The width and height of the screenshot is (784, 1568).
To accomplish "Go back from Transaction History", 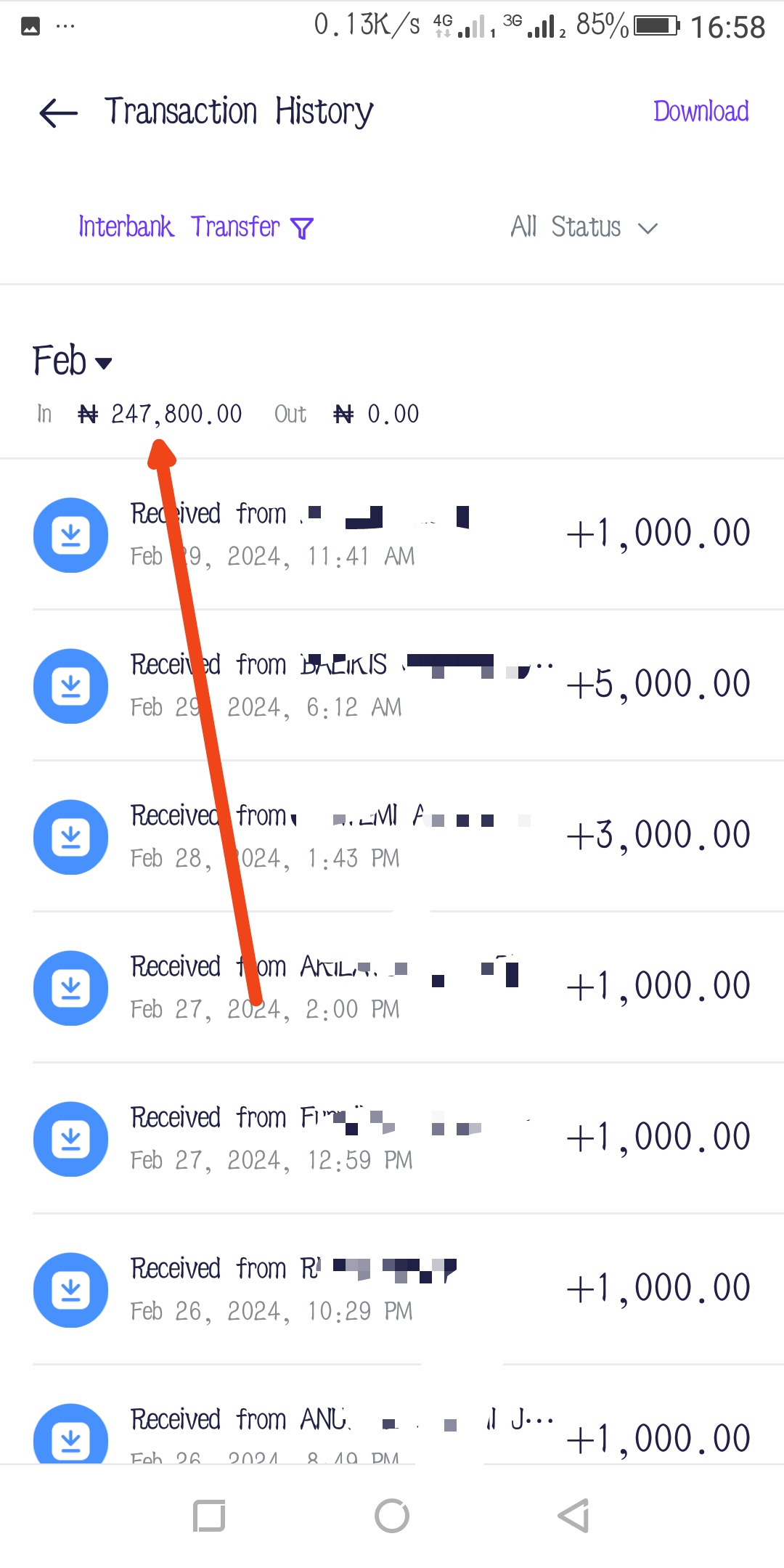I will pos(59,113).
